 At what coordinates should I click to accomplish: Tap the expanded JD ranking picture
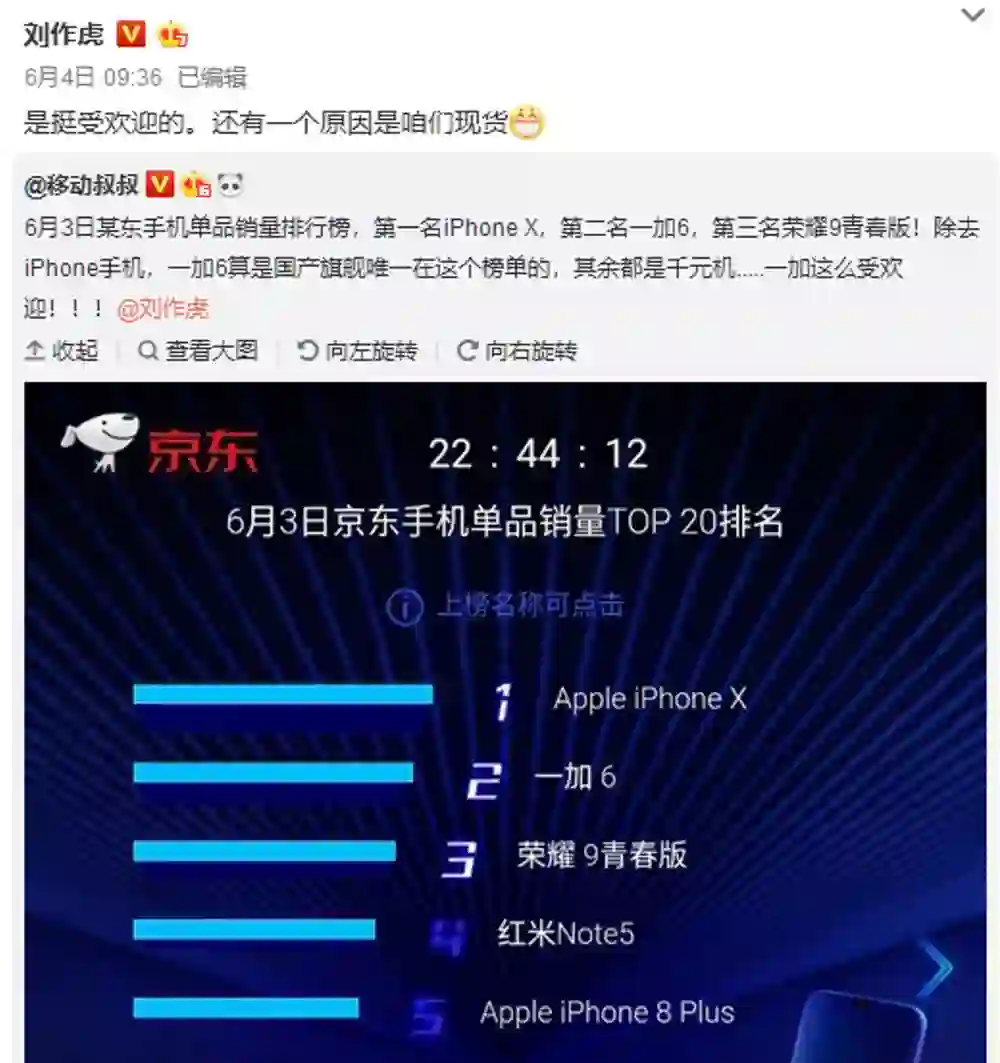coord(505,720)
